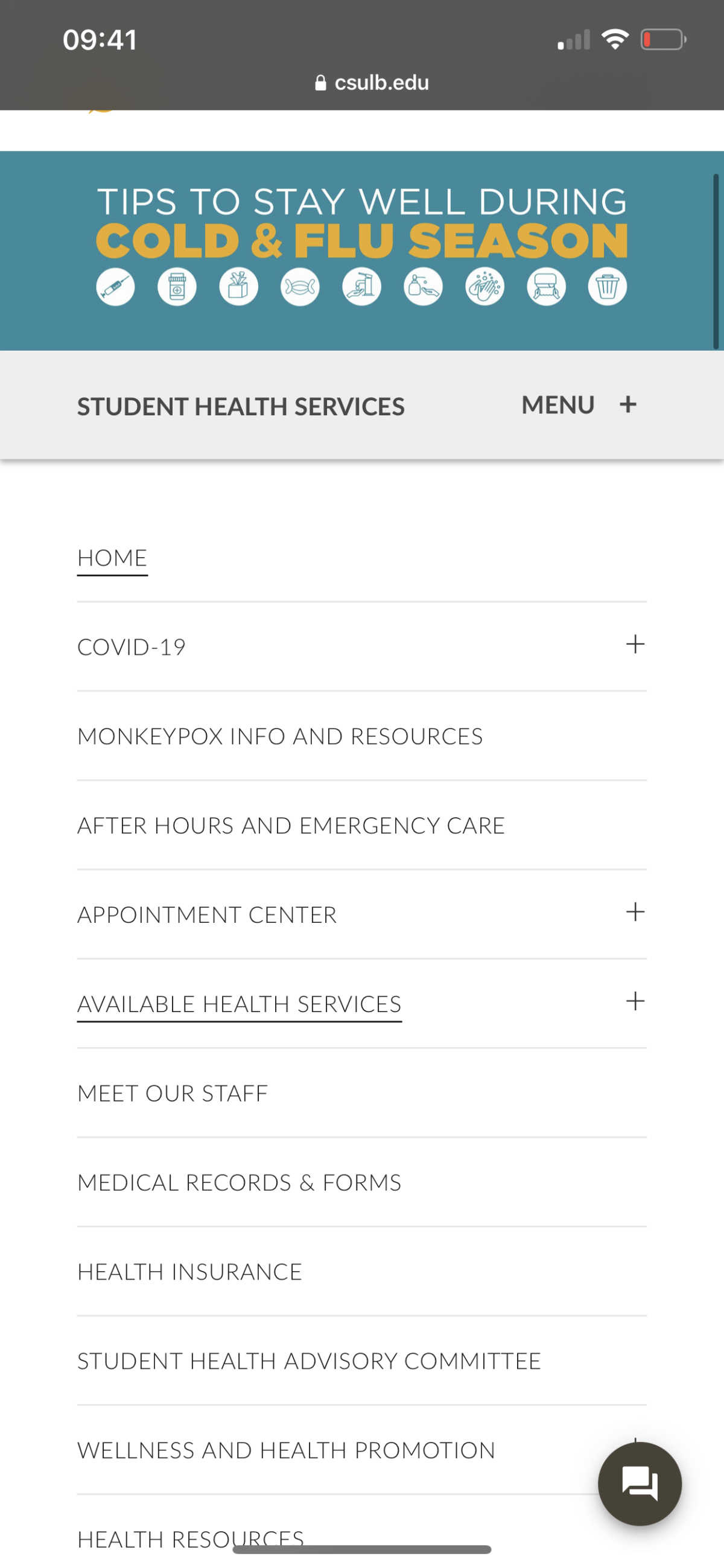Expand the COVID-19 submenu plus icon
Screen dimensions: 724x1568
(x=635, y=644)
